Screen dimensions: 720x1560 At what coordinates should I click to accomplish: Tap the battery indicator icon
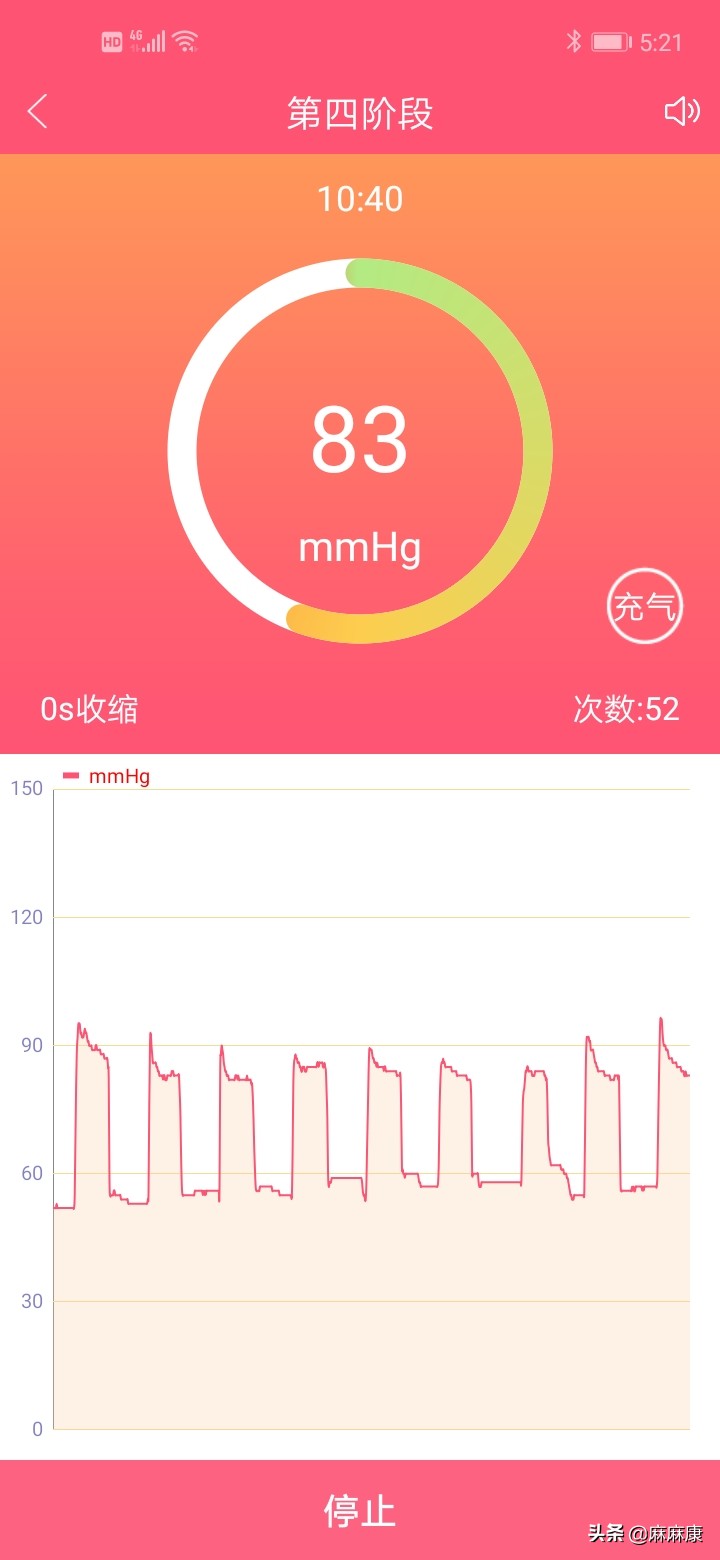(x=610, y=40)
